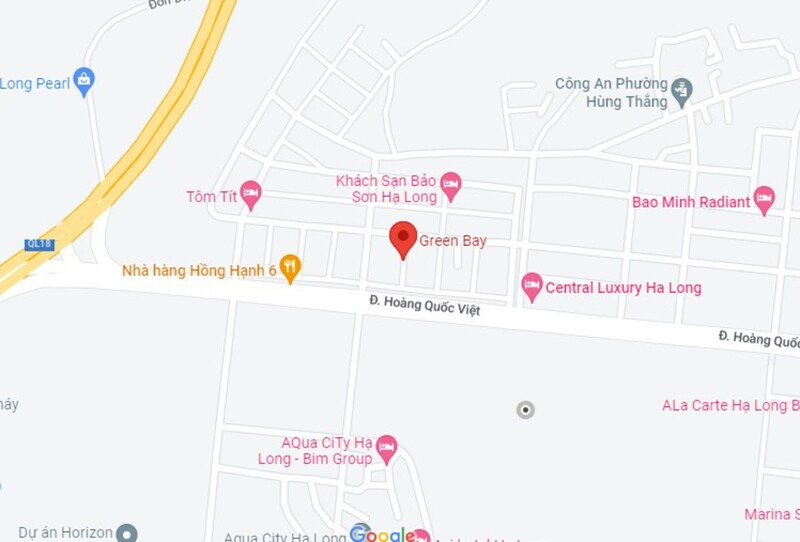Tap the red Green Bay location pin

pyautogui.click(x=403, y=239)
